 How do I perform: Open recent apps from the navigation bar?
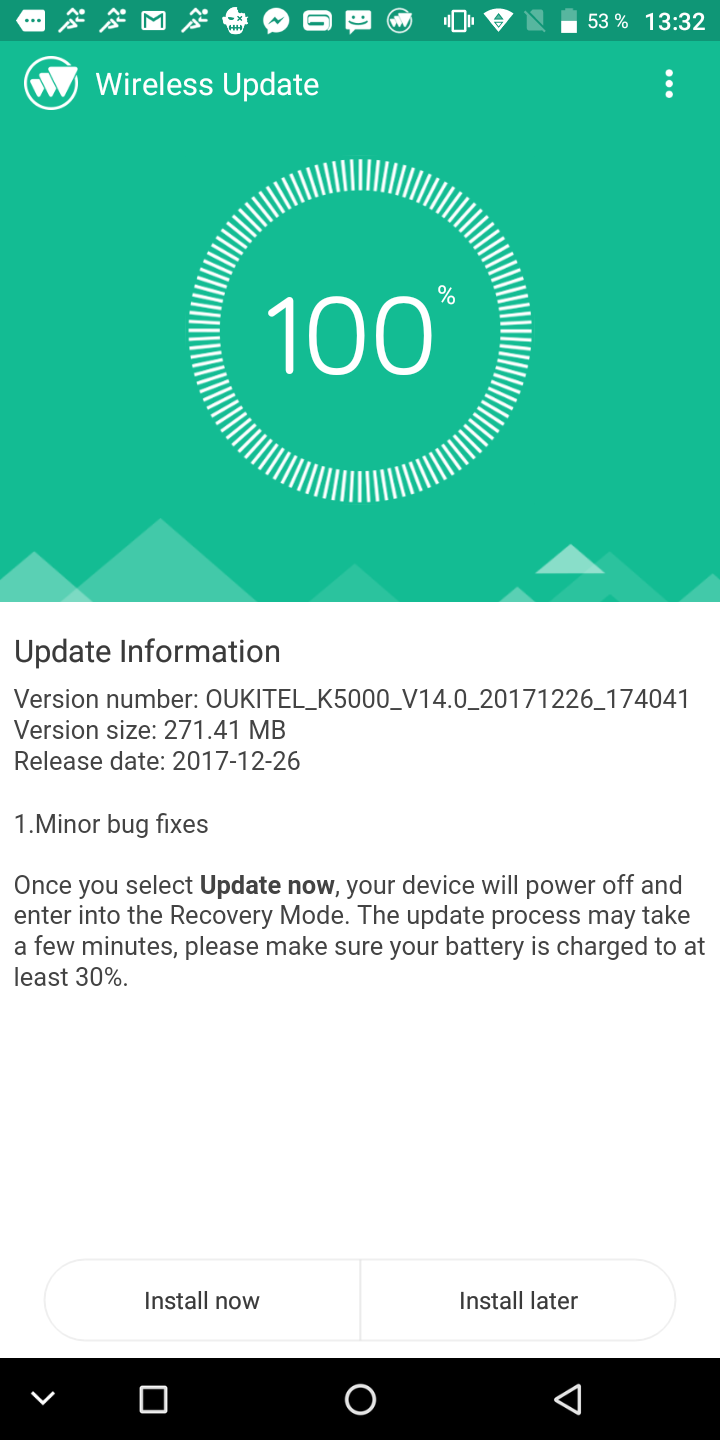tap(153, 1399)
